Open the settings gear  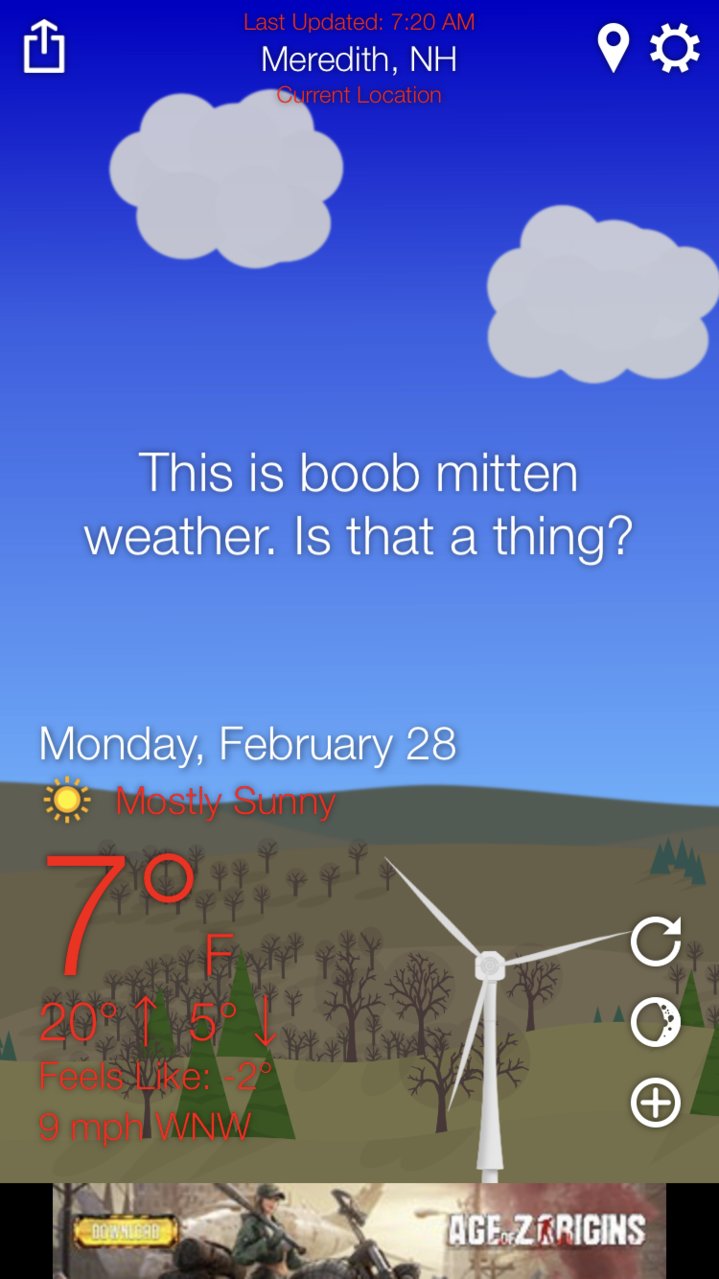point(675,48)
